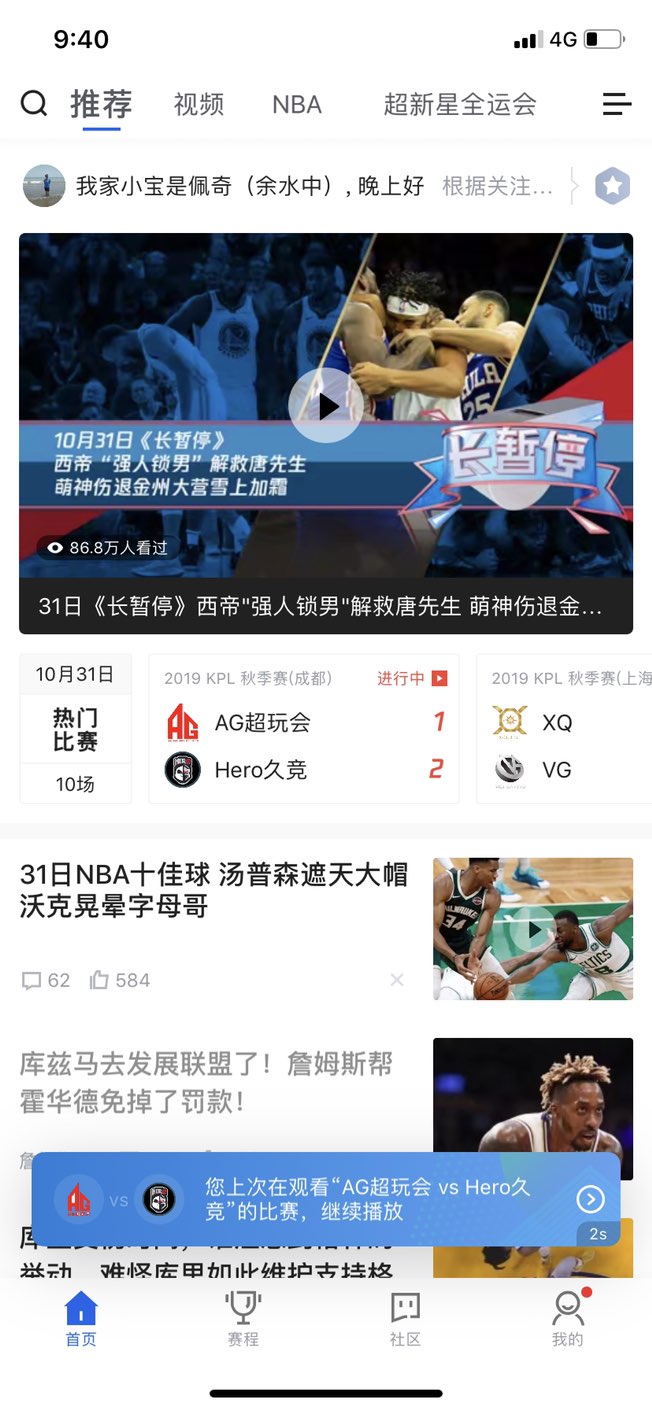Viewport: 652px width, 1410px height.
Task: Open the search icon
Action: point(34,103)
